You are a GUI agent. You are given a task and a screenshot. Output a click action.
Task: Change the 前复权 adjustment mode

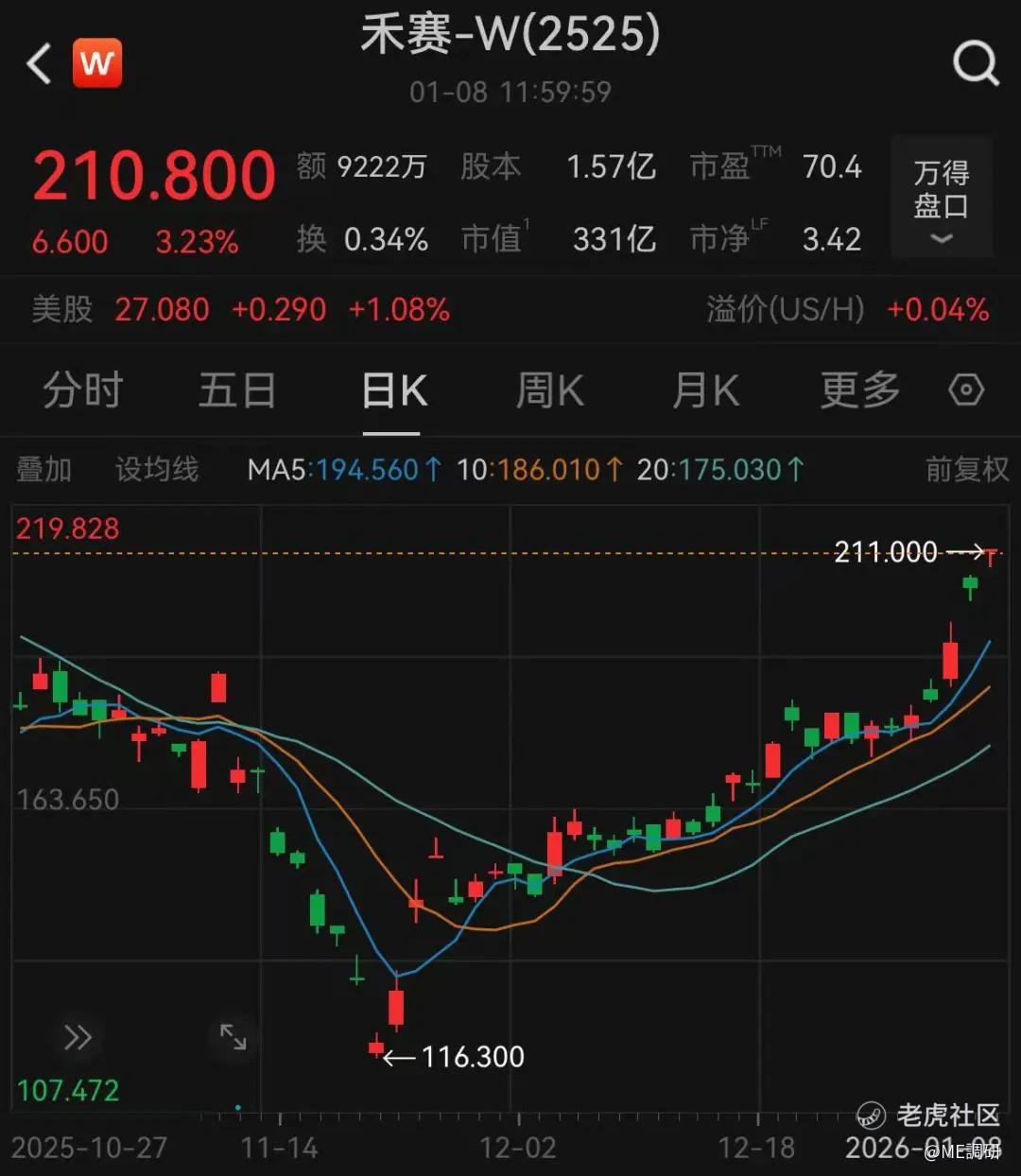[x=966, y=469]
